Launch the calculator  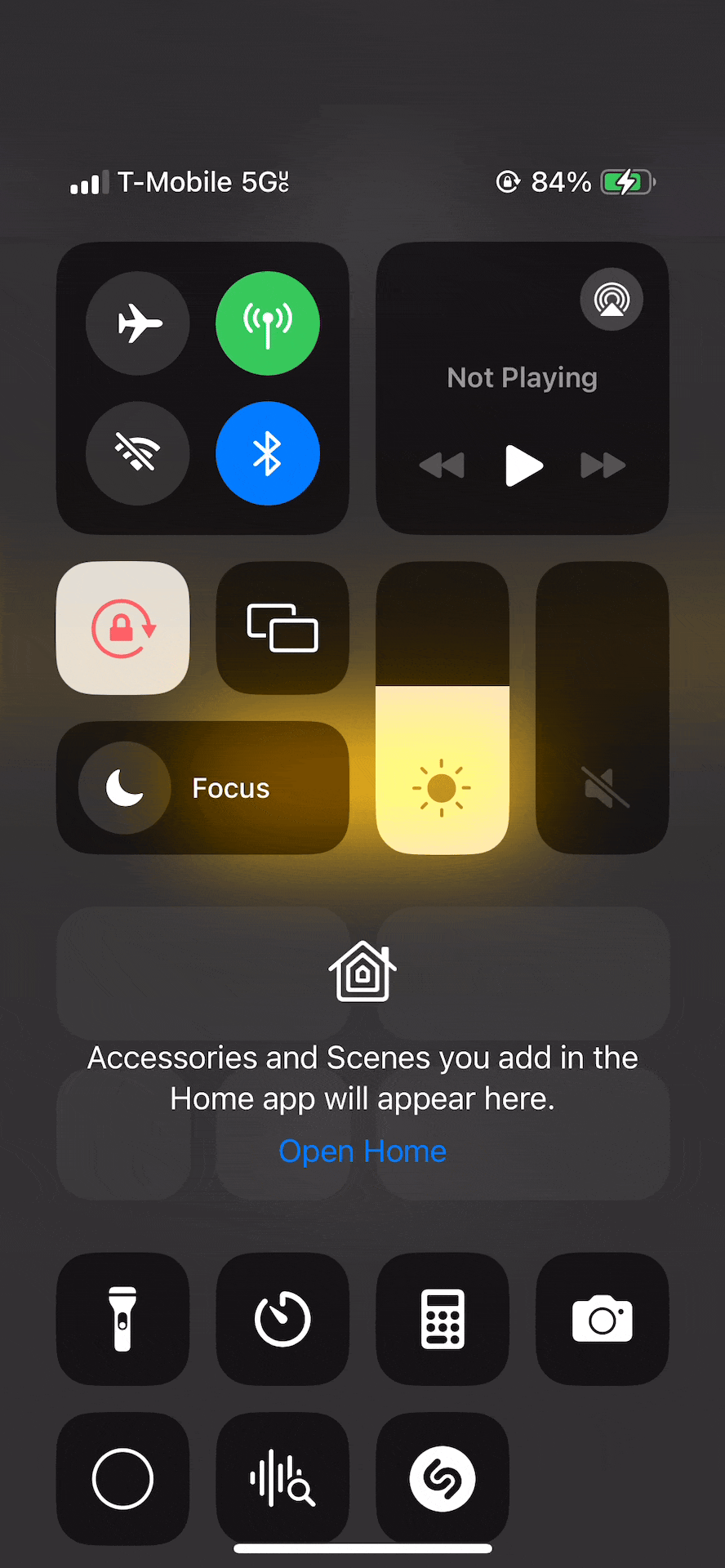(x=443, y=1319)
